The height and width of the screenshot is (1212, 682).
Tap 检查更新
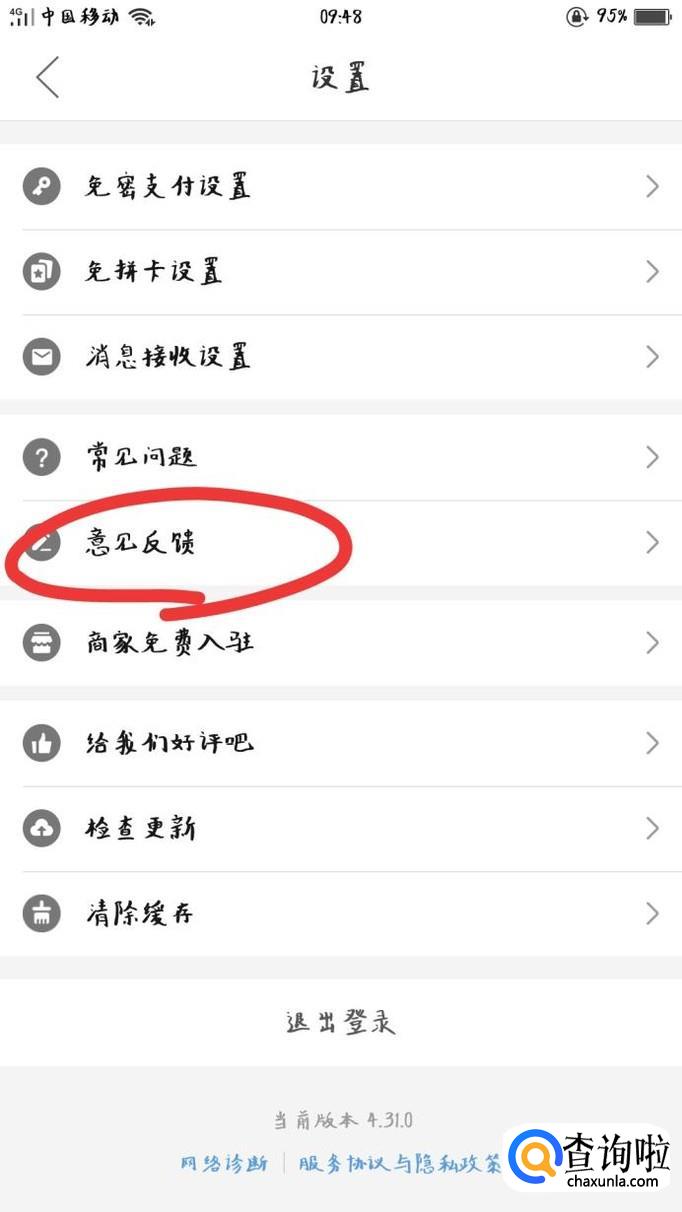341,828
